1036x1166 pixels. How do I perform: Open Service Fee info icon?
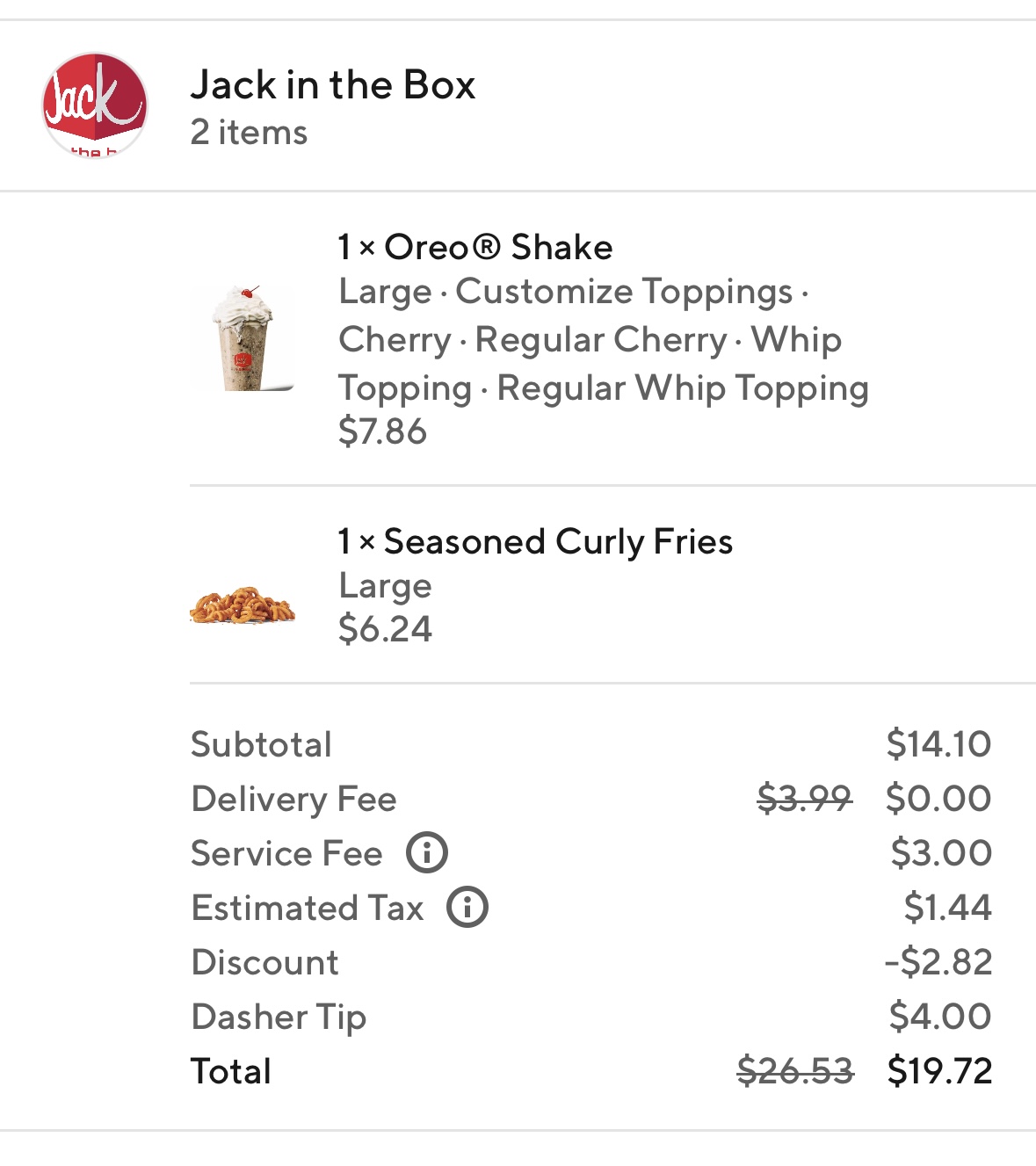pyautogui.click(x=427, y=853)
